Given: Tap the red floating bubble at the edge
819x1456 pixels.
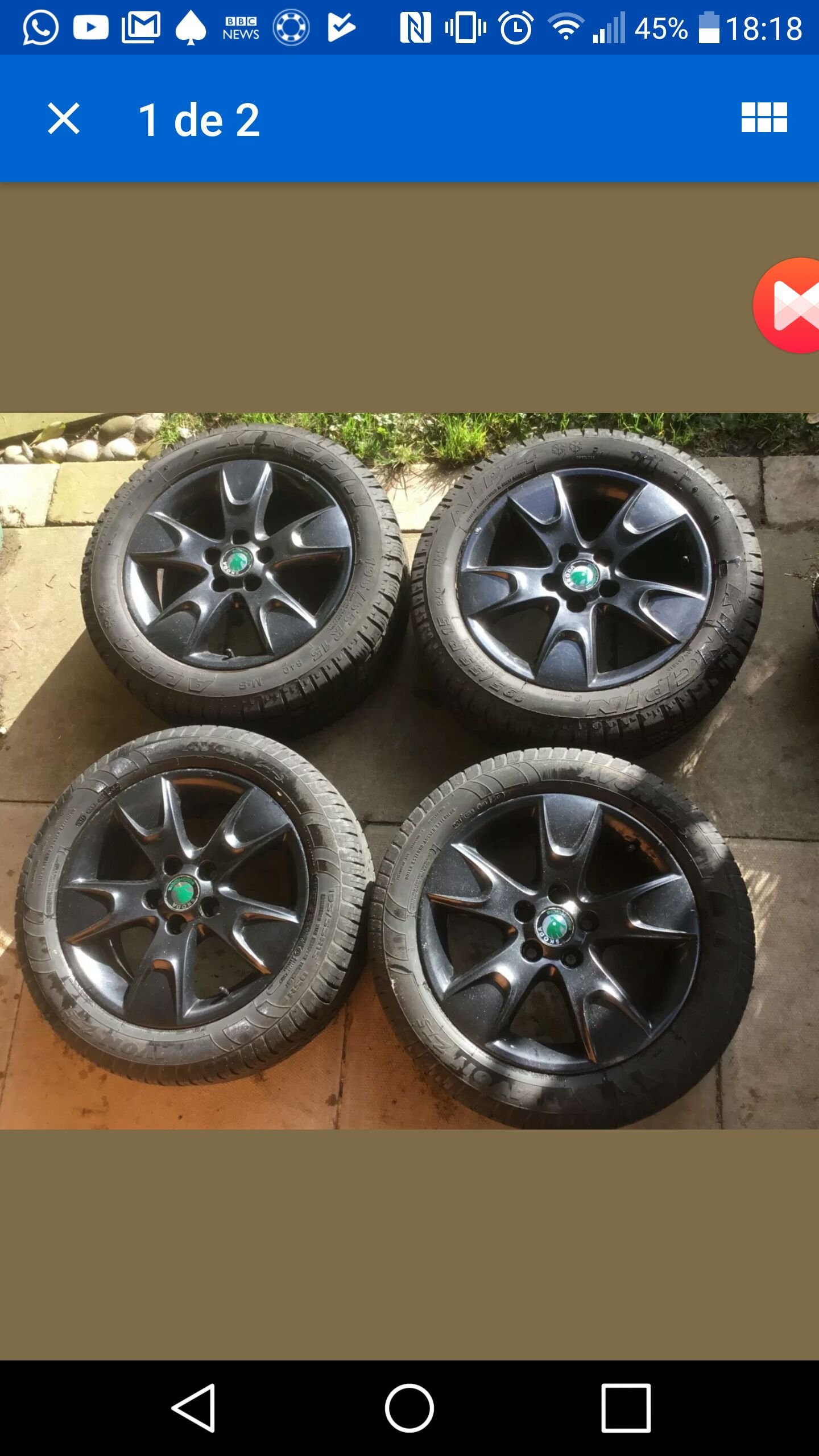Looking at the screenshot, I should point(787,305).
